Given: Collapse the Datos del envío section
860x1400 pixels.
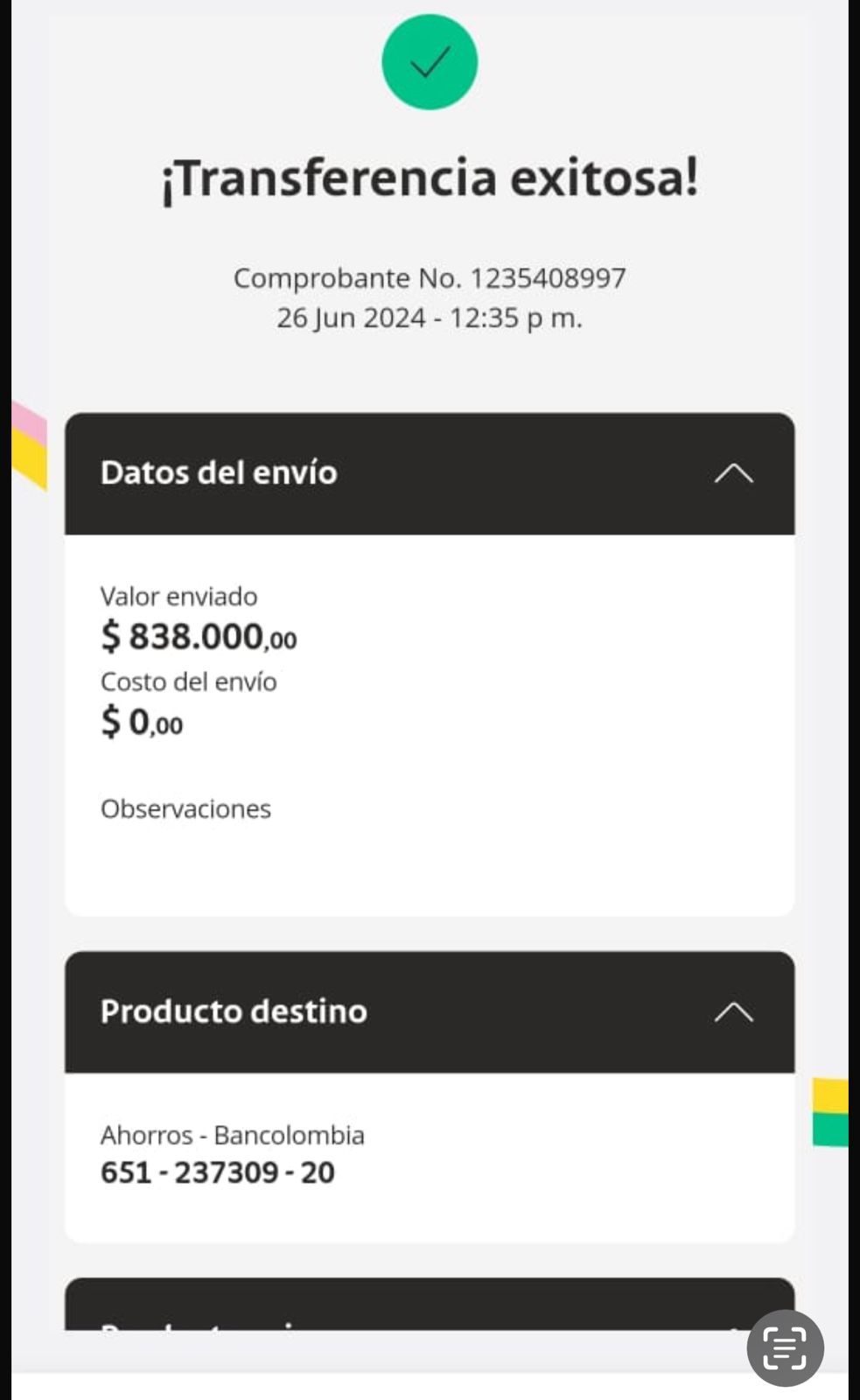Looking at the screenshot, I should tap(733, 473).
